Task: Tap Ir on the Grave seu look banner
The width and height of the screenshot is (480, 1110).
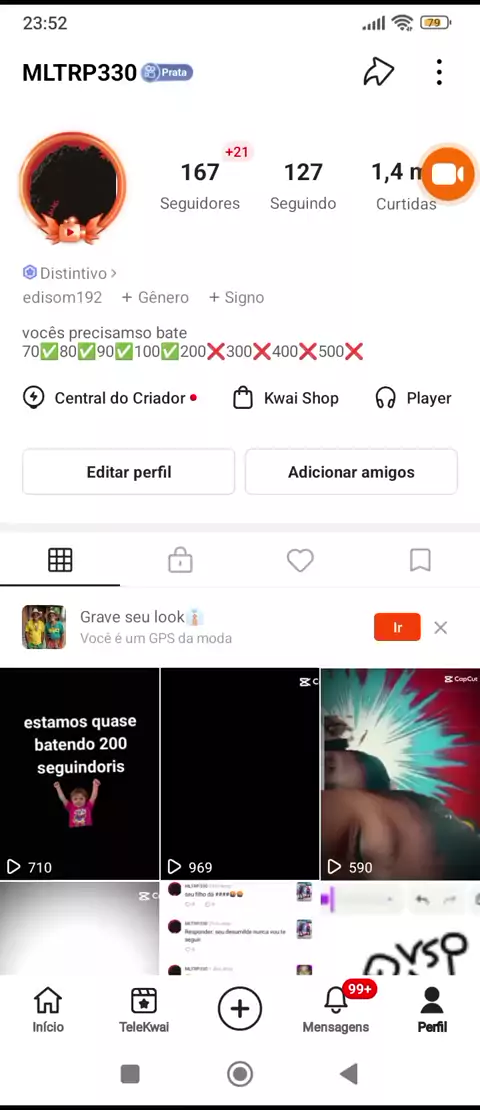Action: [x=397, y=627]
